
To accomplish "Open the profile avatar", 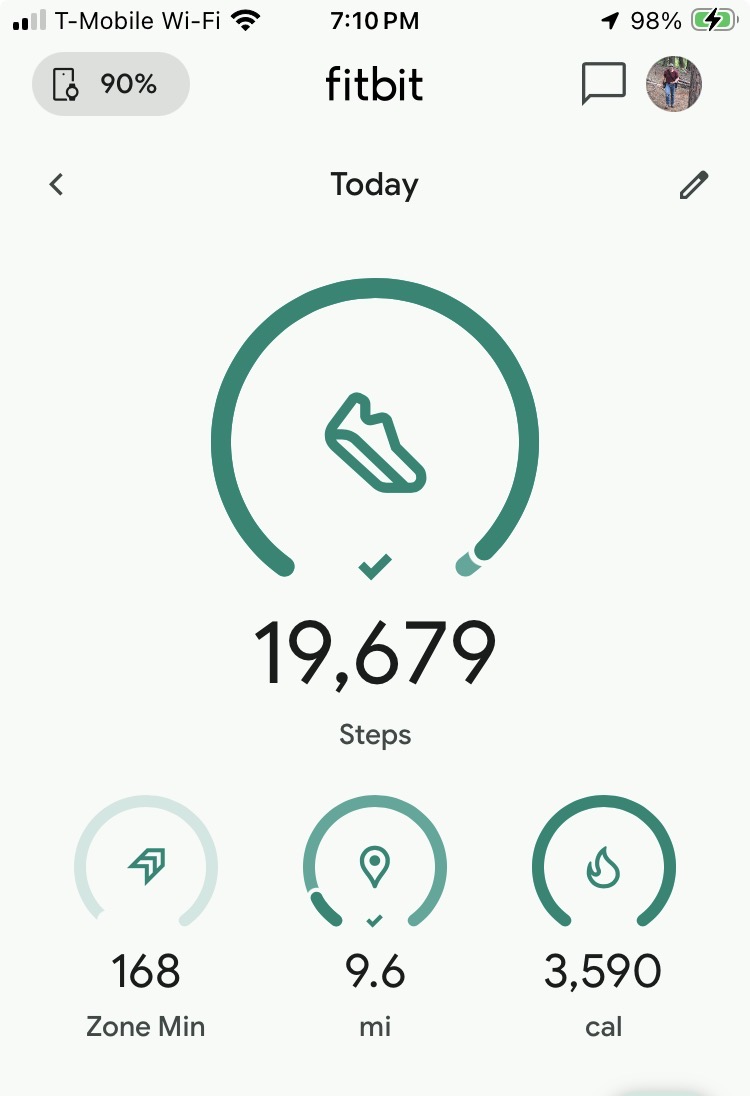I will 674,83.
